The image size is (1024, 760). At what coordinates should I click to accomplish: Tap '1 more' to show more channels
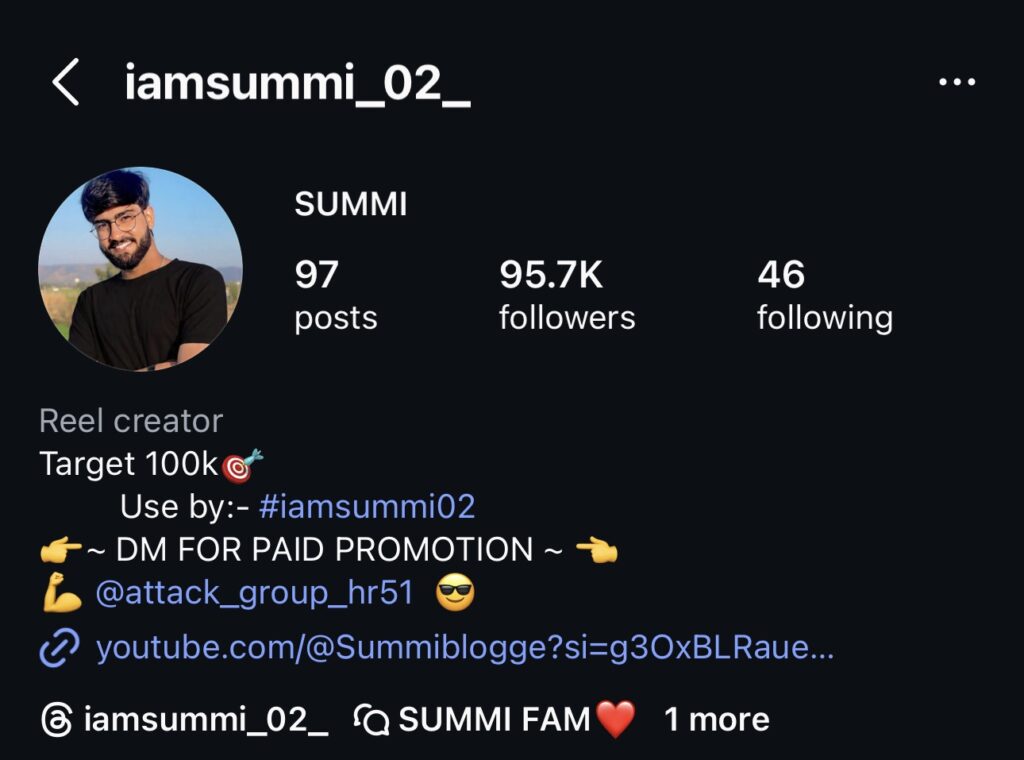coord(717,719)
